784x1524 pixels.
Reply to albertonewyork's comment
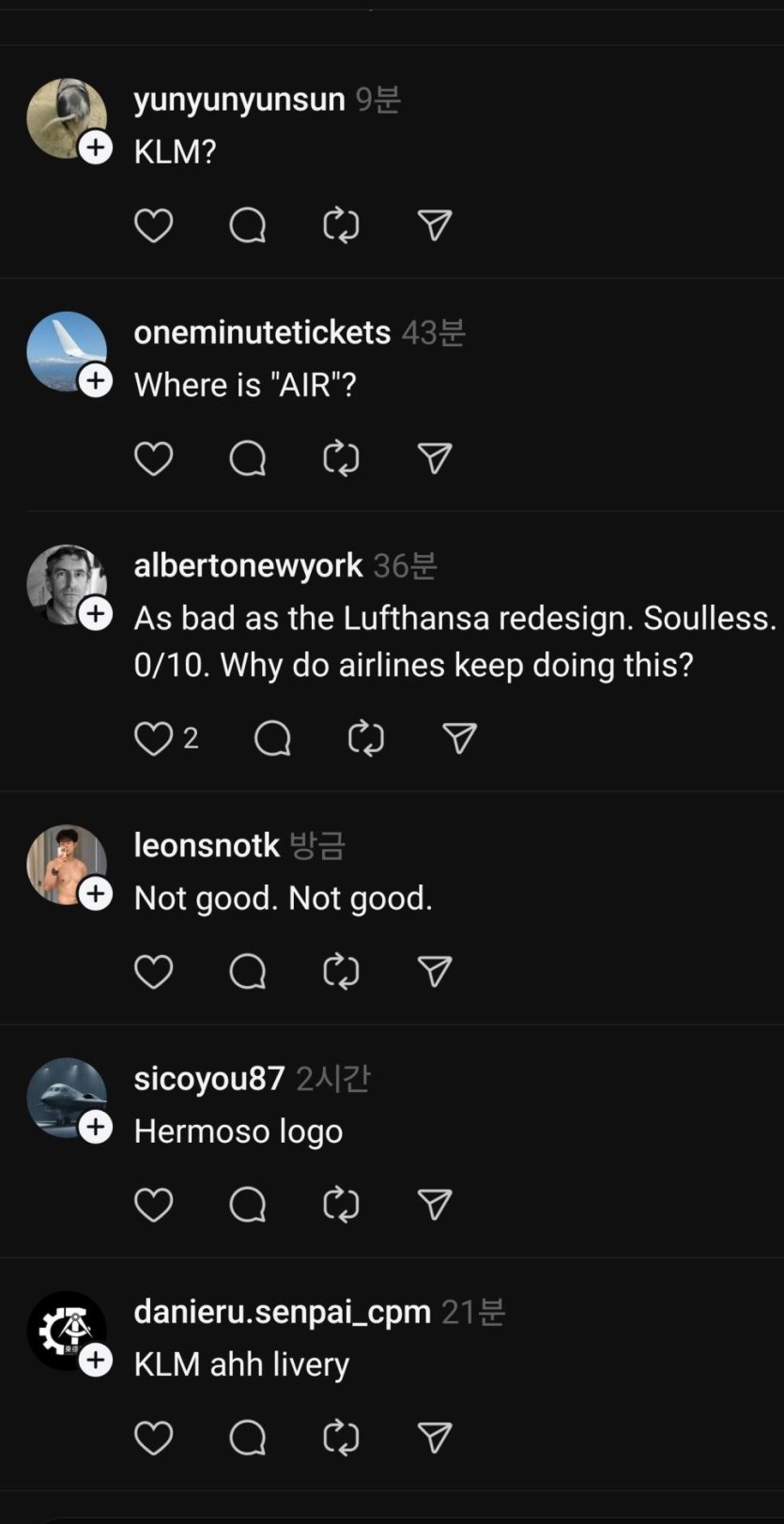272,738
